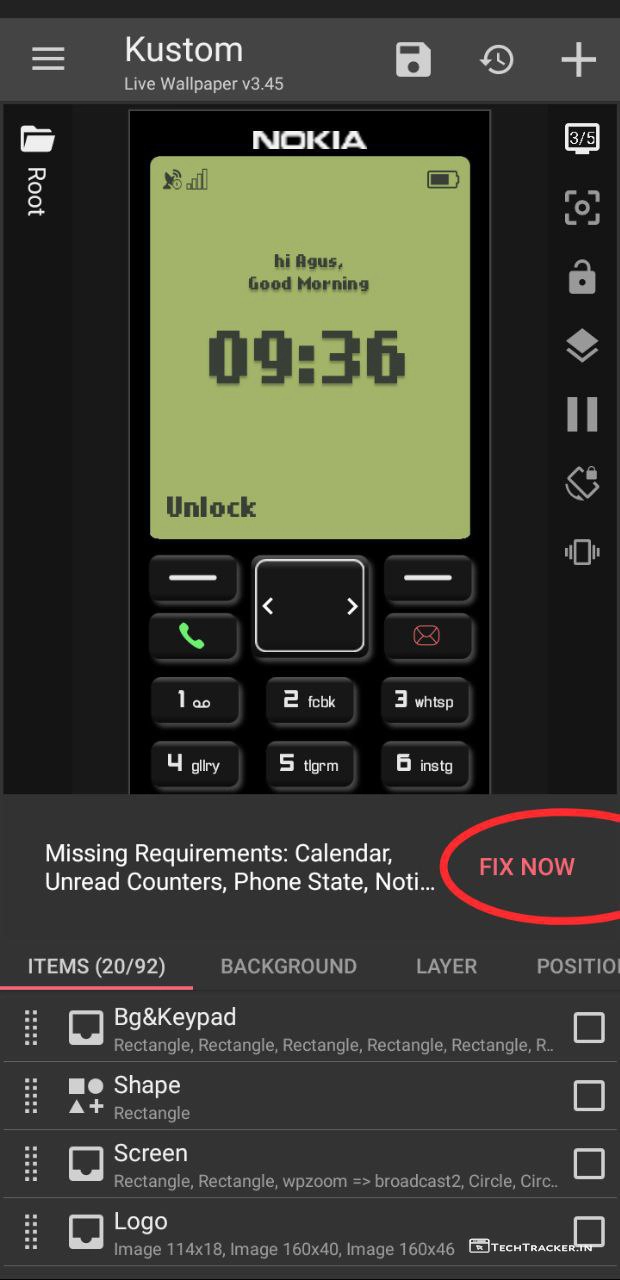Change the 3/5 screen indicator
Viewport: 620px width, 1280px height.
pos(582,140)
